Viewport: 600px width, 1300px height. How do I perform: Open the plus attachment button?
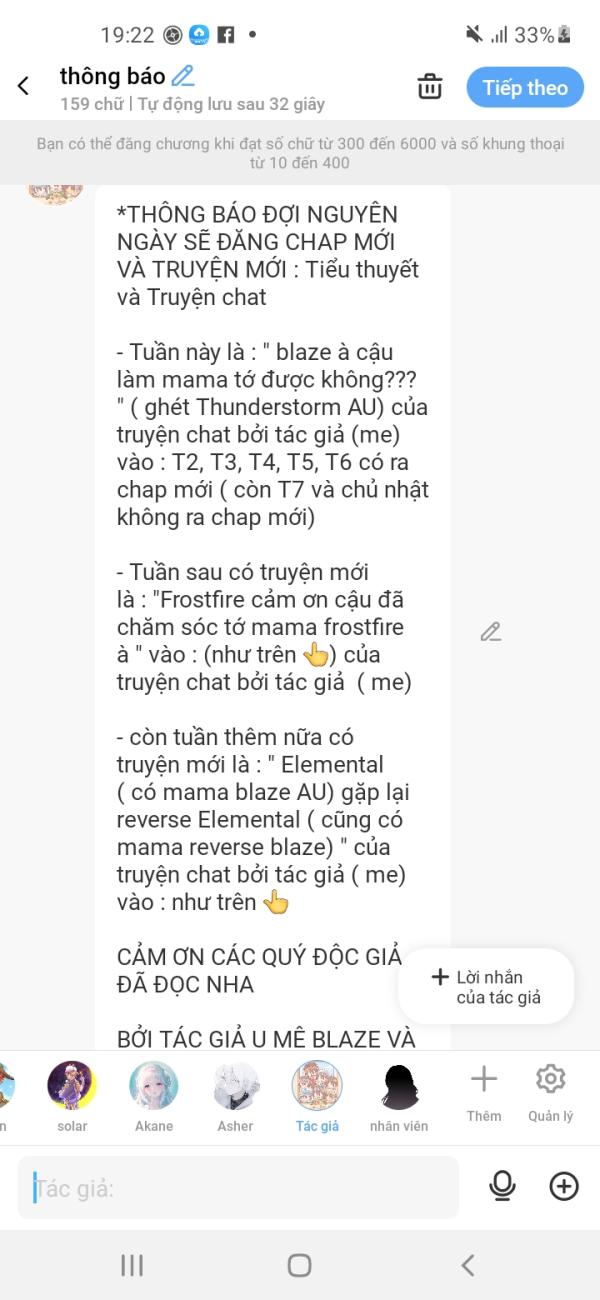(x=564, y=1186)
